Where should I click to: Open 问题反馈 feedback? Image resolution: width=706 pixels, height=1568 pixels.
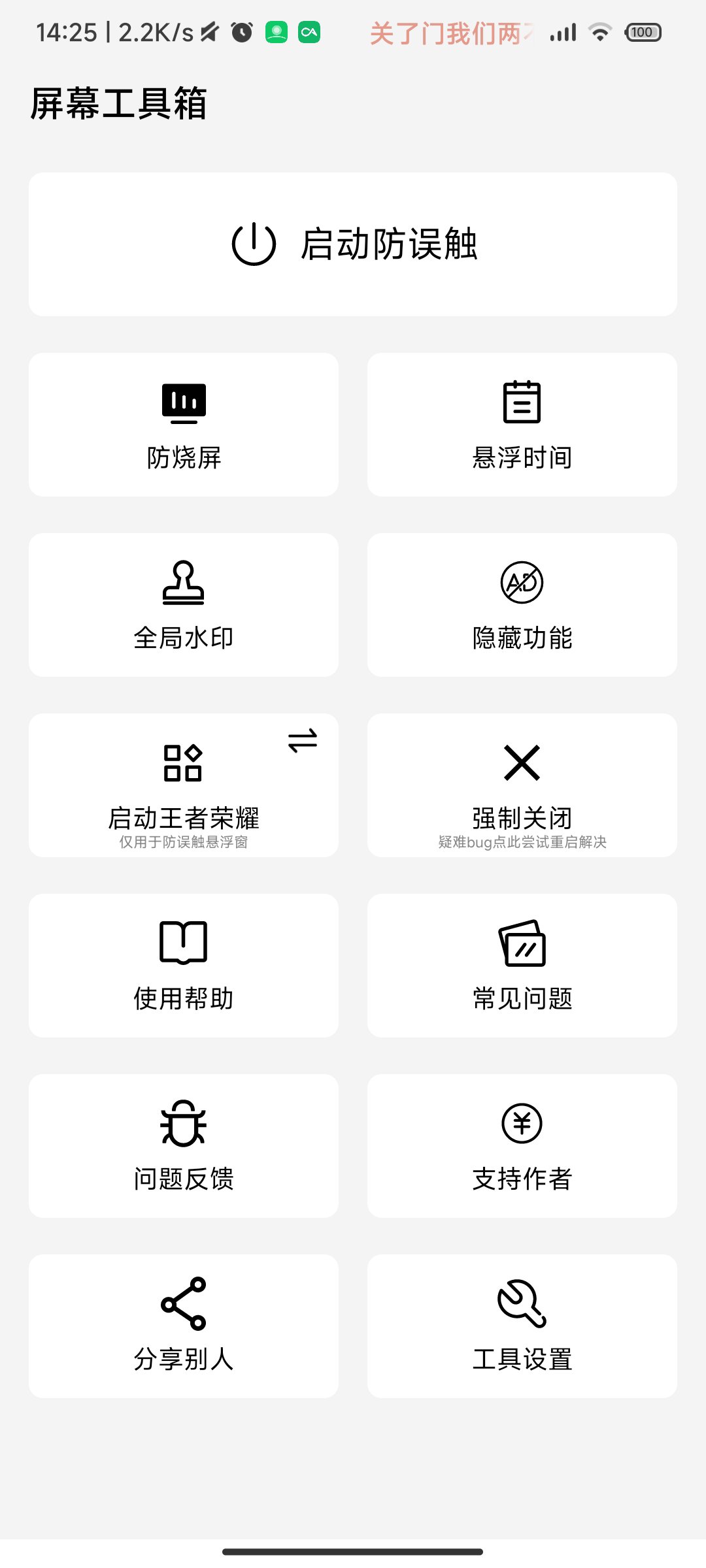[x=184, y=1146]
